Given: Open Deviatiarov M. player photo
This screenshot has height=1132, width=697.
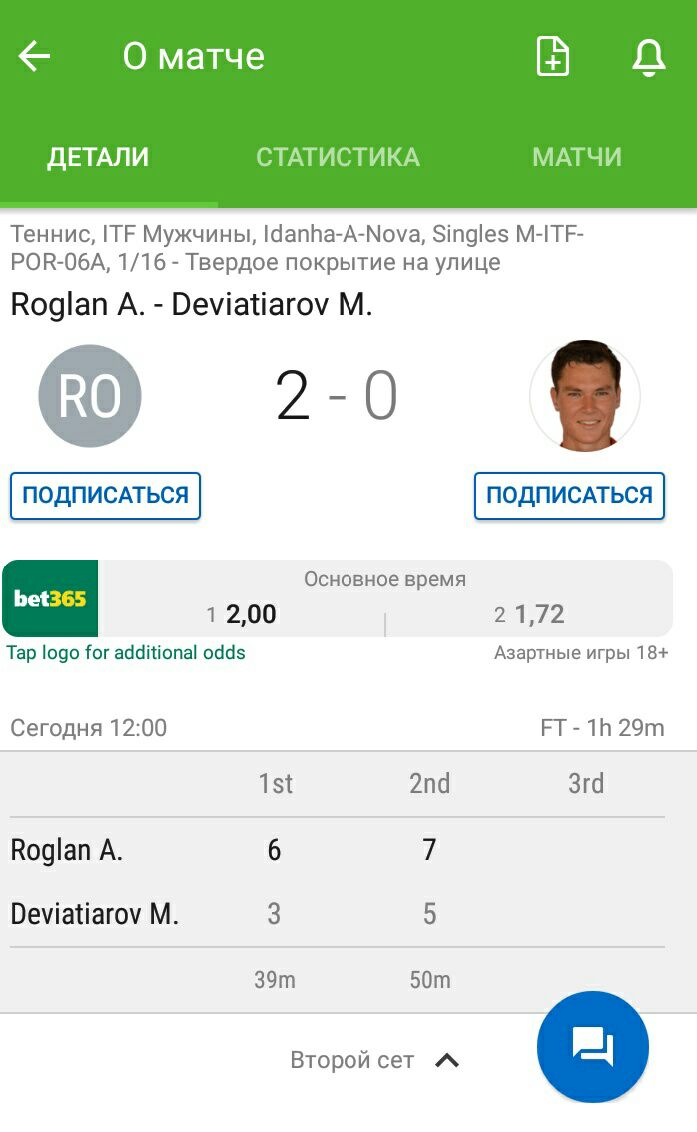Looking at the screenshot, I should coord(585,396).
